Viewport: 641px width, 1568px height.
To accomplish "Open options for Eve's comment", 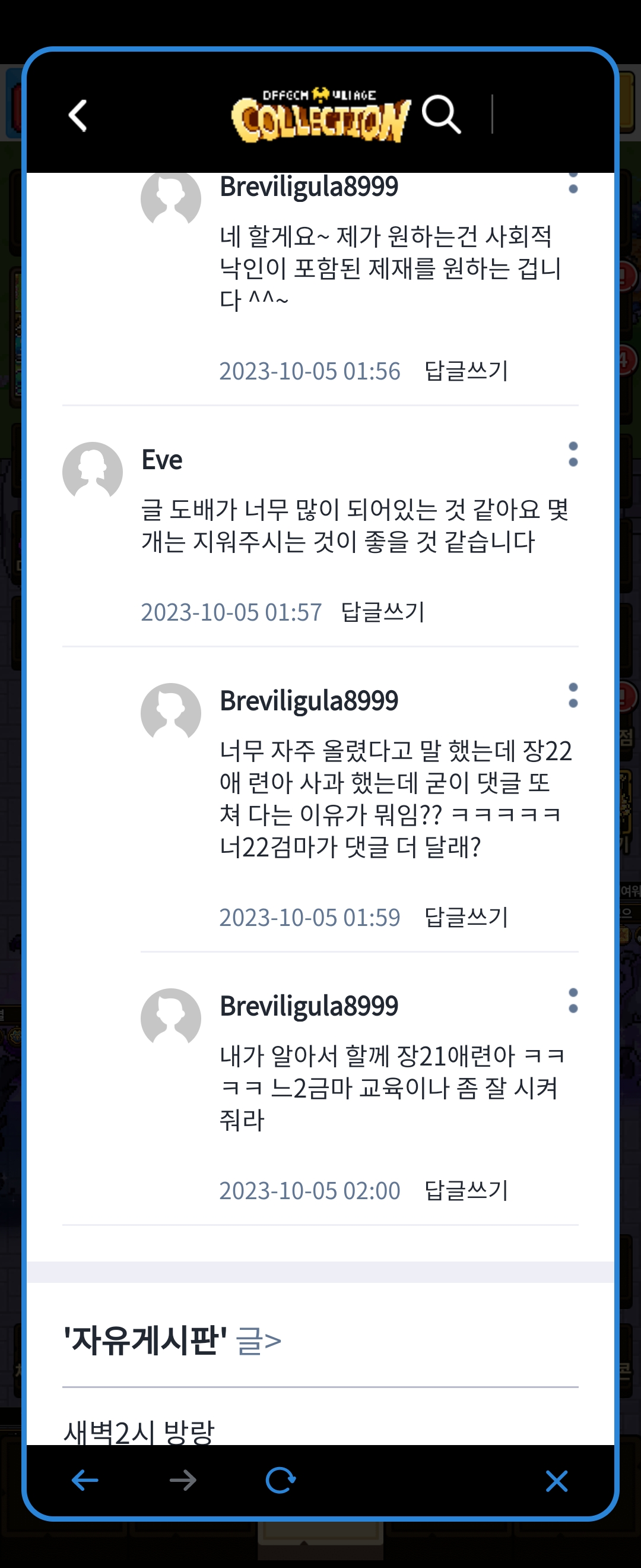I will [x=572, y=455].
